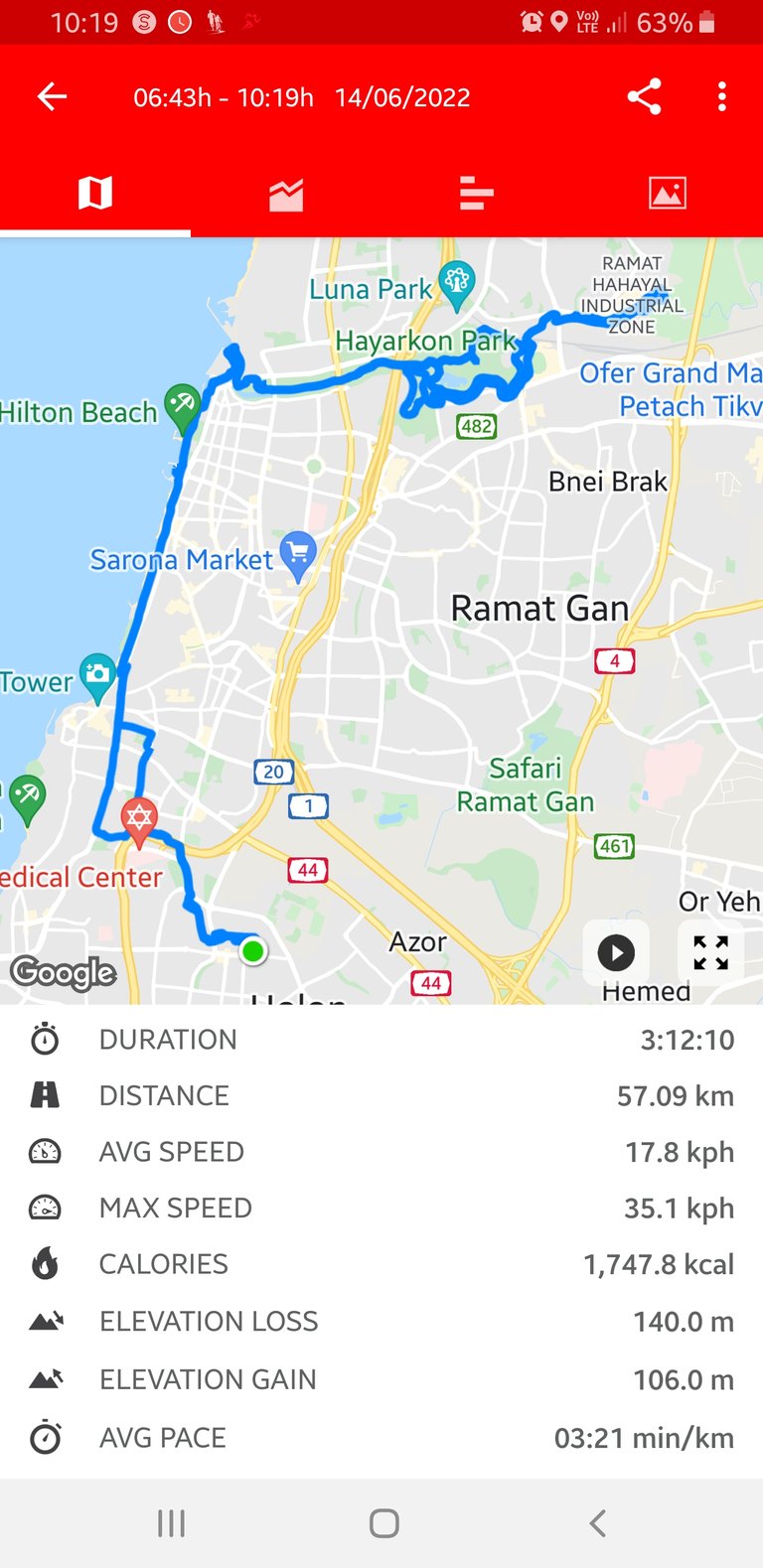Go back using the top-left arrow
This screenshot has width=763, height=1568.
[52, 96]
